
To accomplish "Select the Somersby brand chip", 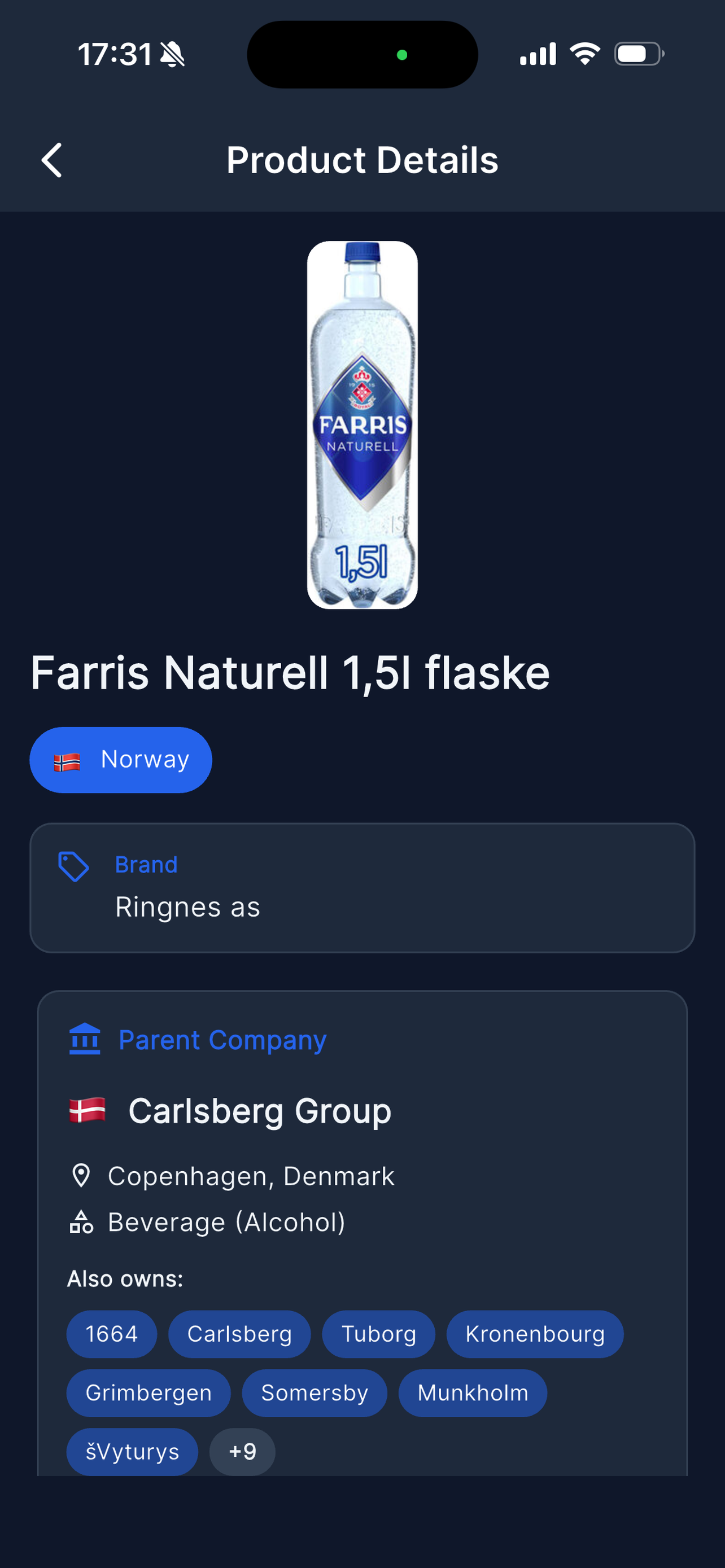I will pos(315,1393).
